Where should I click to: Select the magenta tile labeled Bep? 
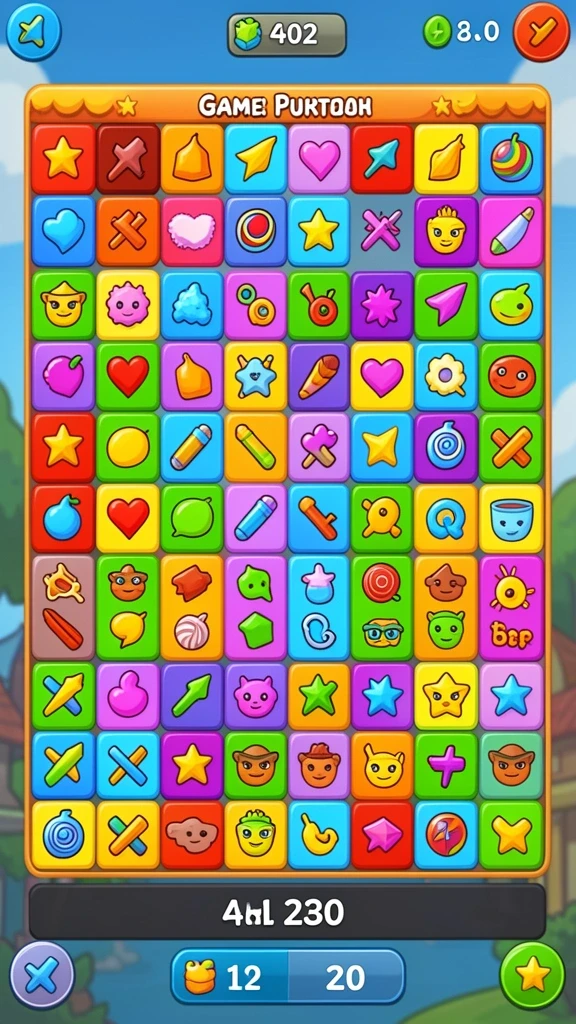(x=511, y=607)
